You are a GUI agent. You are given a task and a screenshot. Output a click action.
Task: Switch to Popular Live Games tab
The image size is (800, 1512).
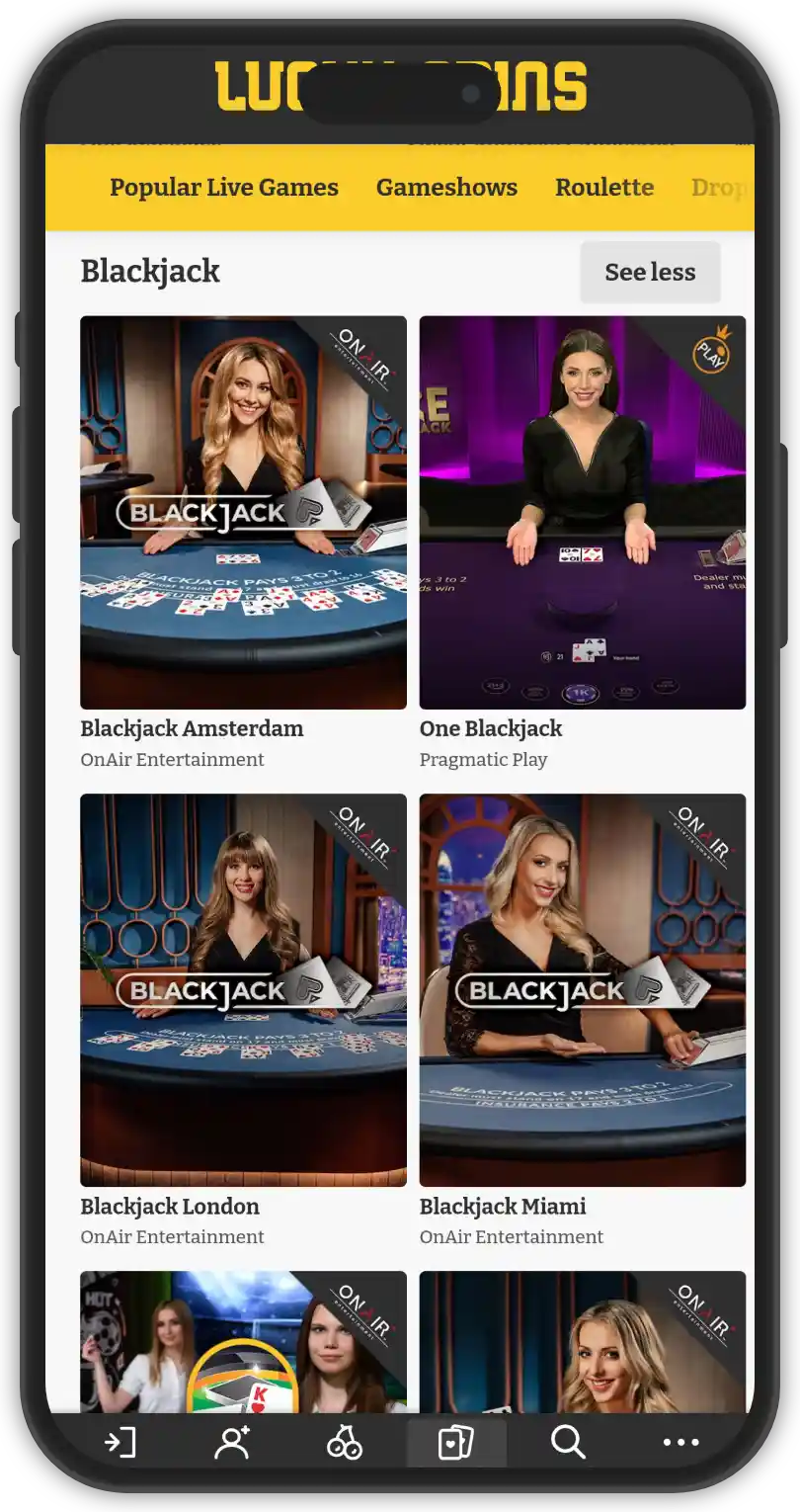[x=223, y=188]
